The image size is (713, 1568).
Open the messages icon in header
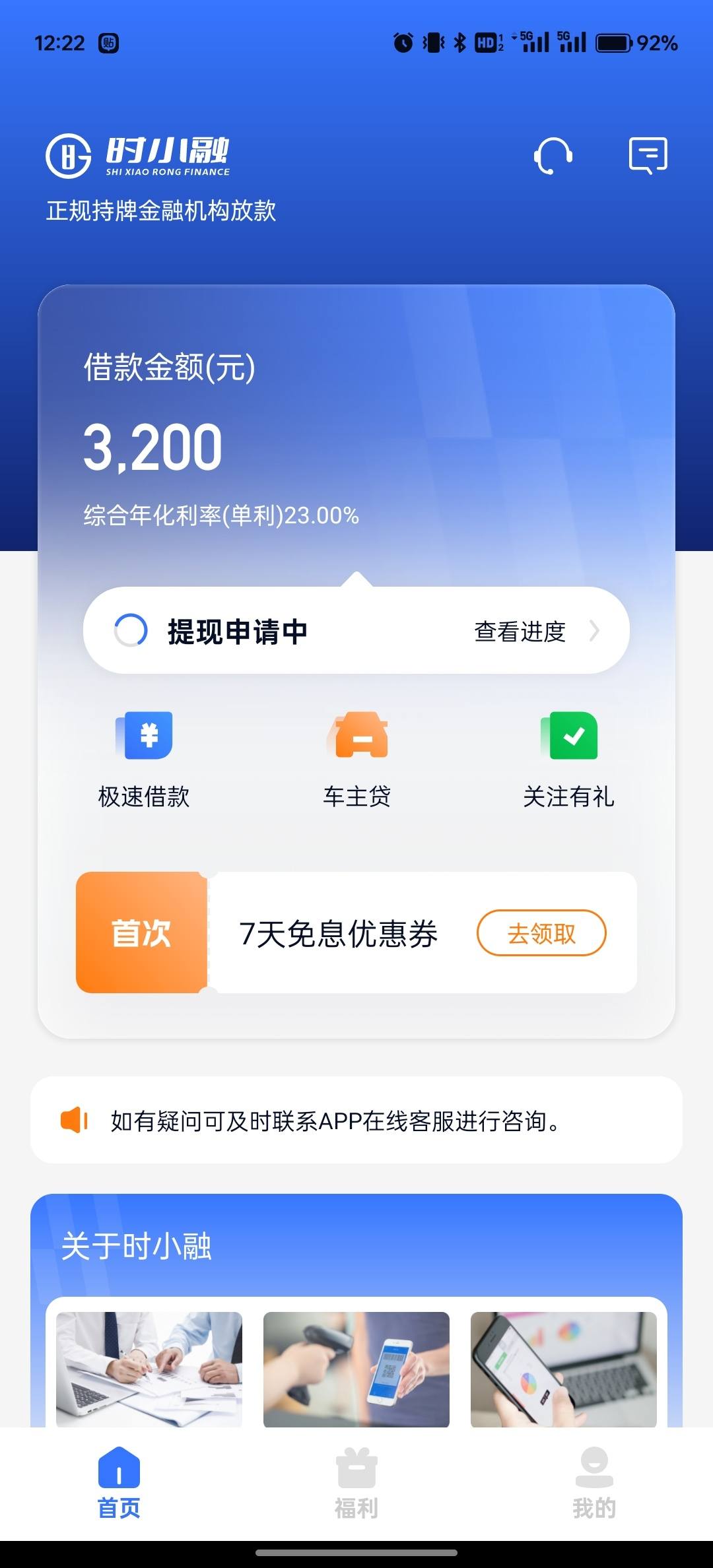(x=648, y=156)
